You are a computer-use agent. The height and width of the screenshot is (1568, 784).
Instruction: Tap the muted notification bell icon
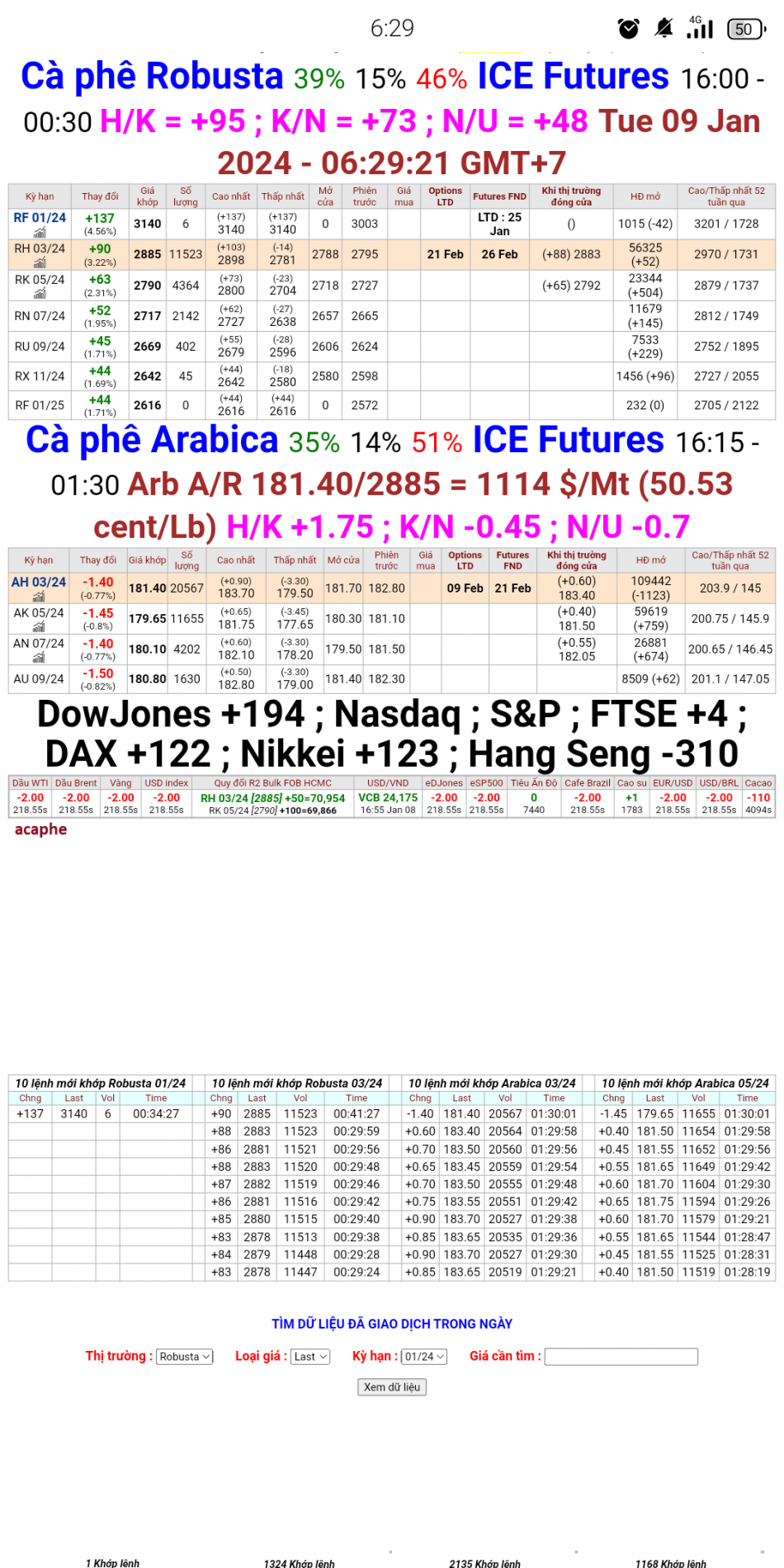[664, 28]
